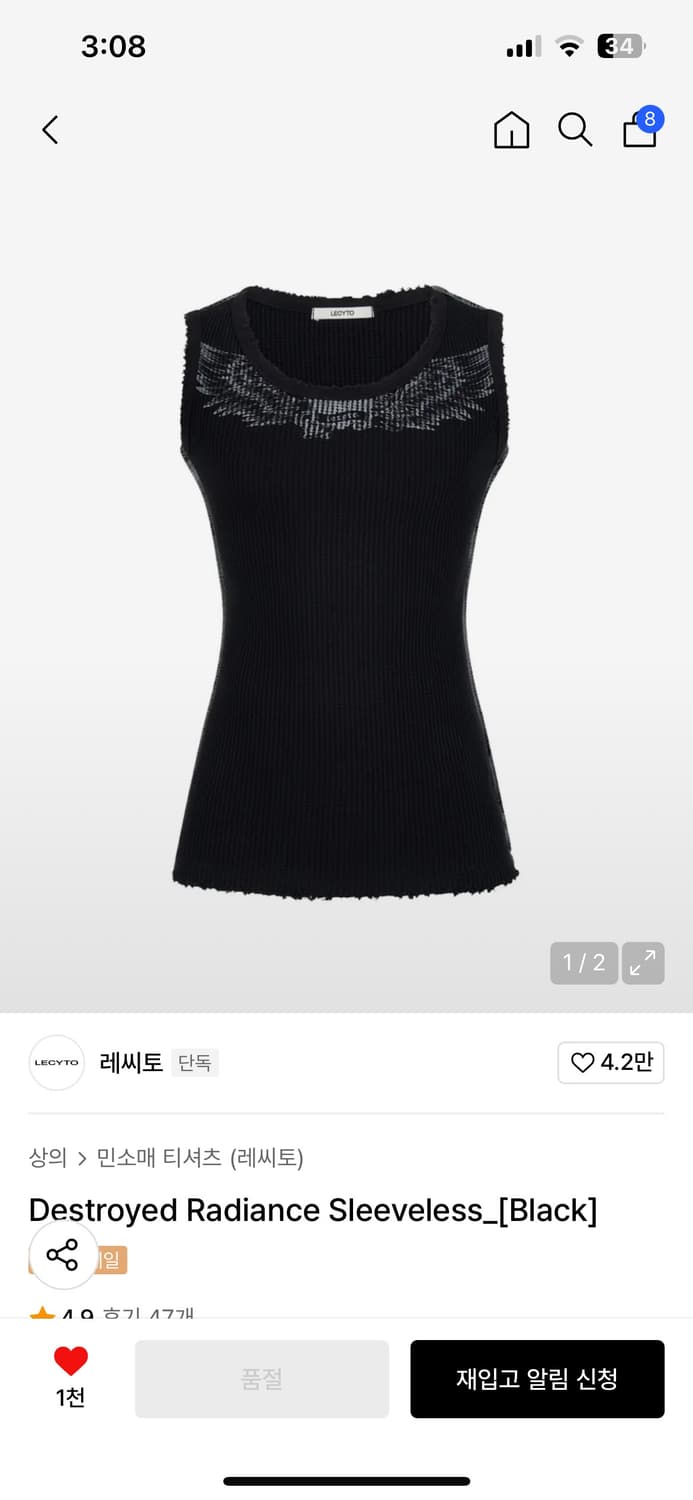Image resolution: width=693 pixels, height=1500 pixels.
Task: Unlike the product via red heart
Action: click(70, 1362)
